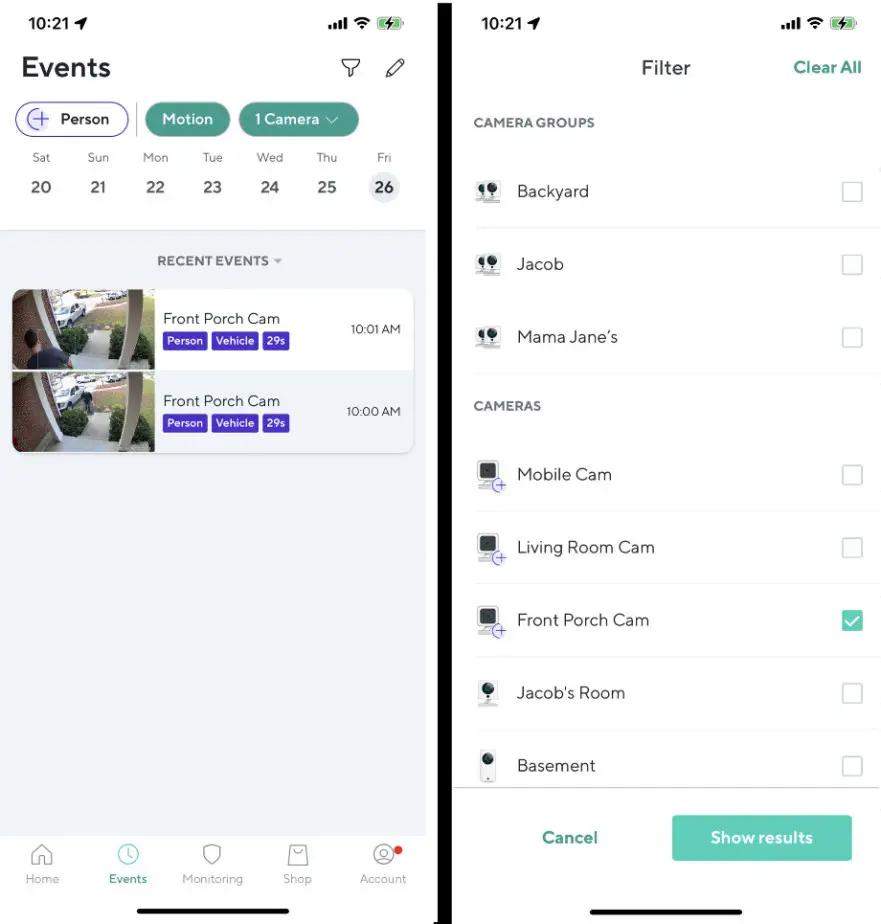Screen dimensions: 881x924
Task: Open the Account tab
Action: (383, 864)
